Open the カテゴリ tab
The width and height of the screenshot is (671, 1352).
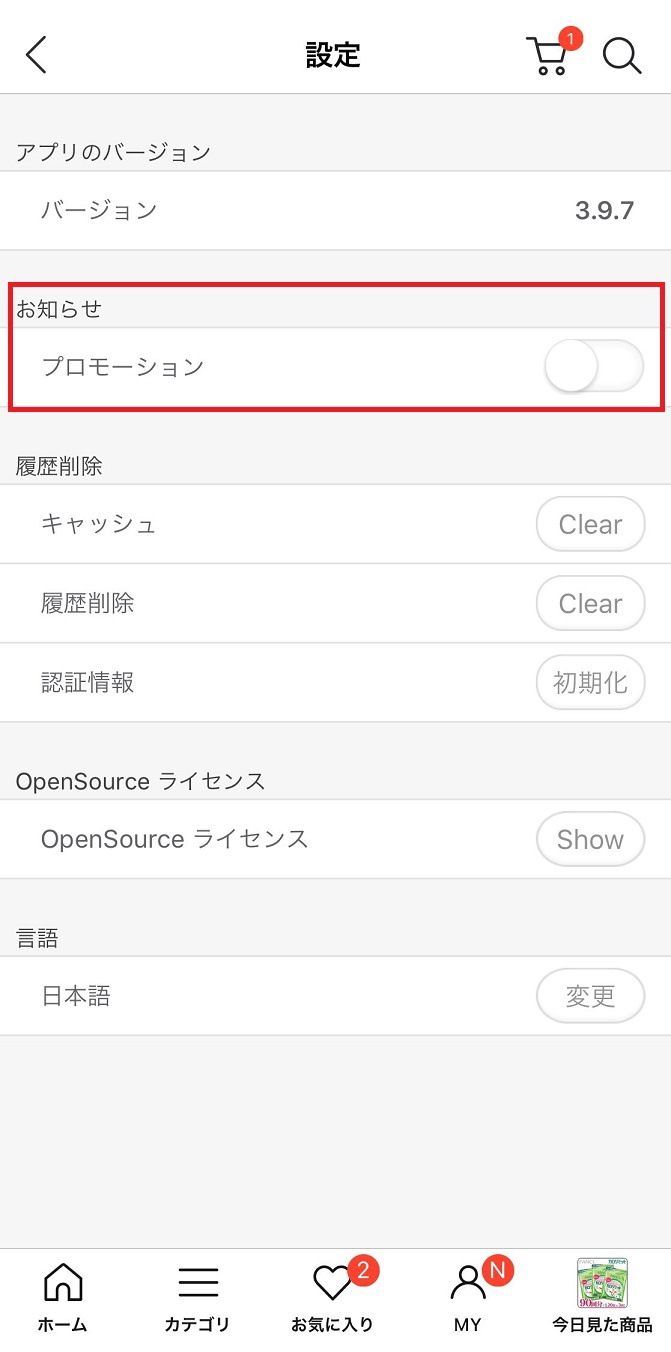point(197,1298)
